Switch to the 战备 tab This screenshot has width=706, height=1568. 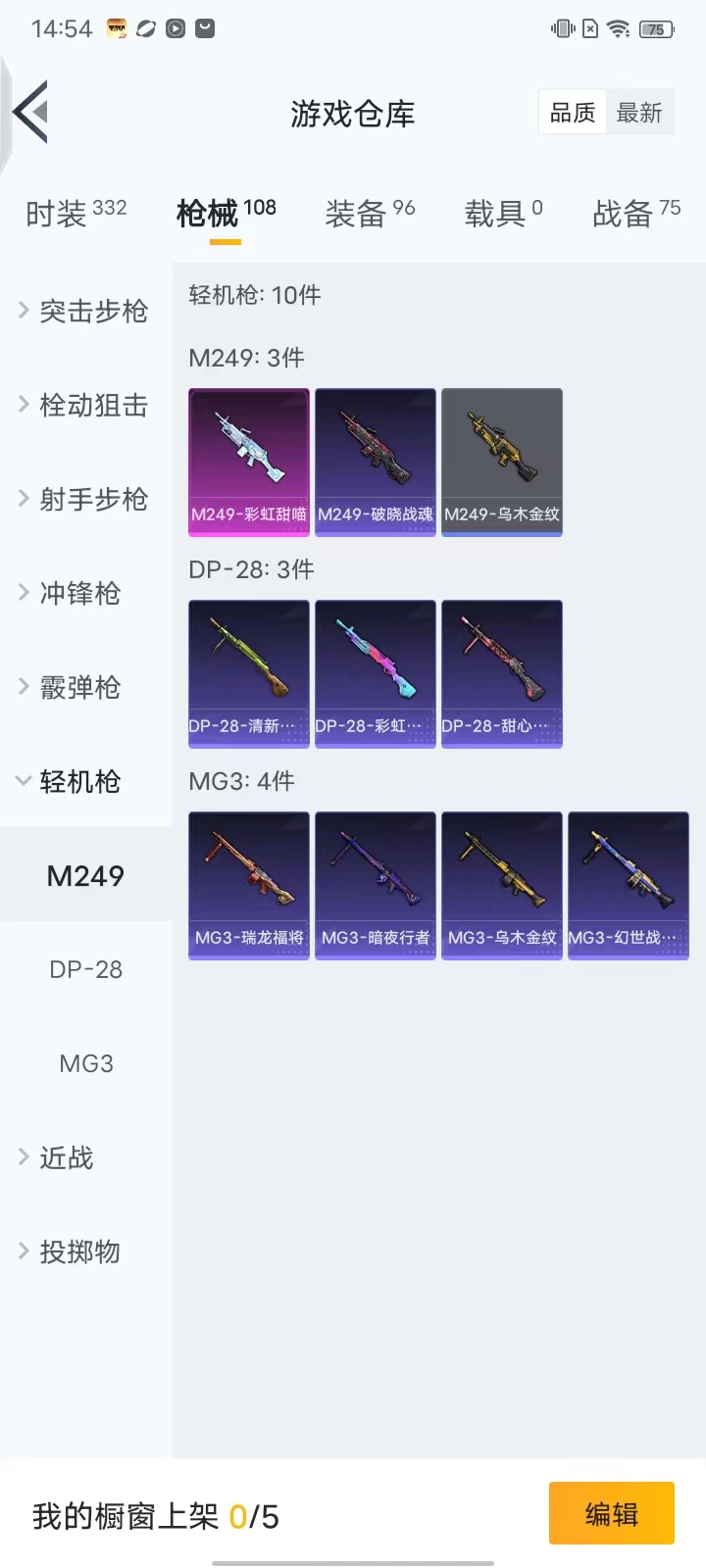635,213
